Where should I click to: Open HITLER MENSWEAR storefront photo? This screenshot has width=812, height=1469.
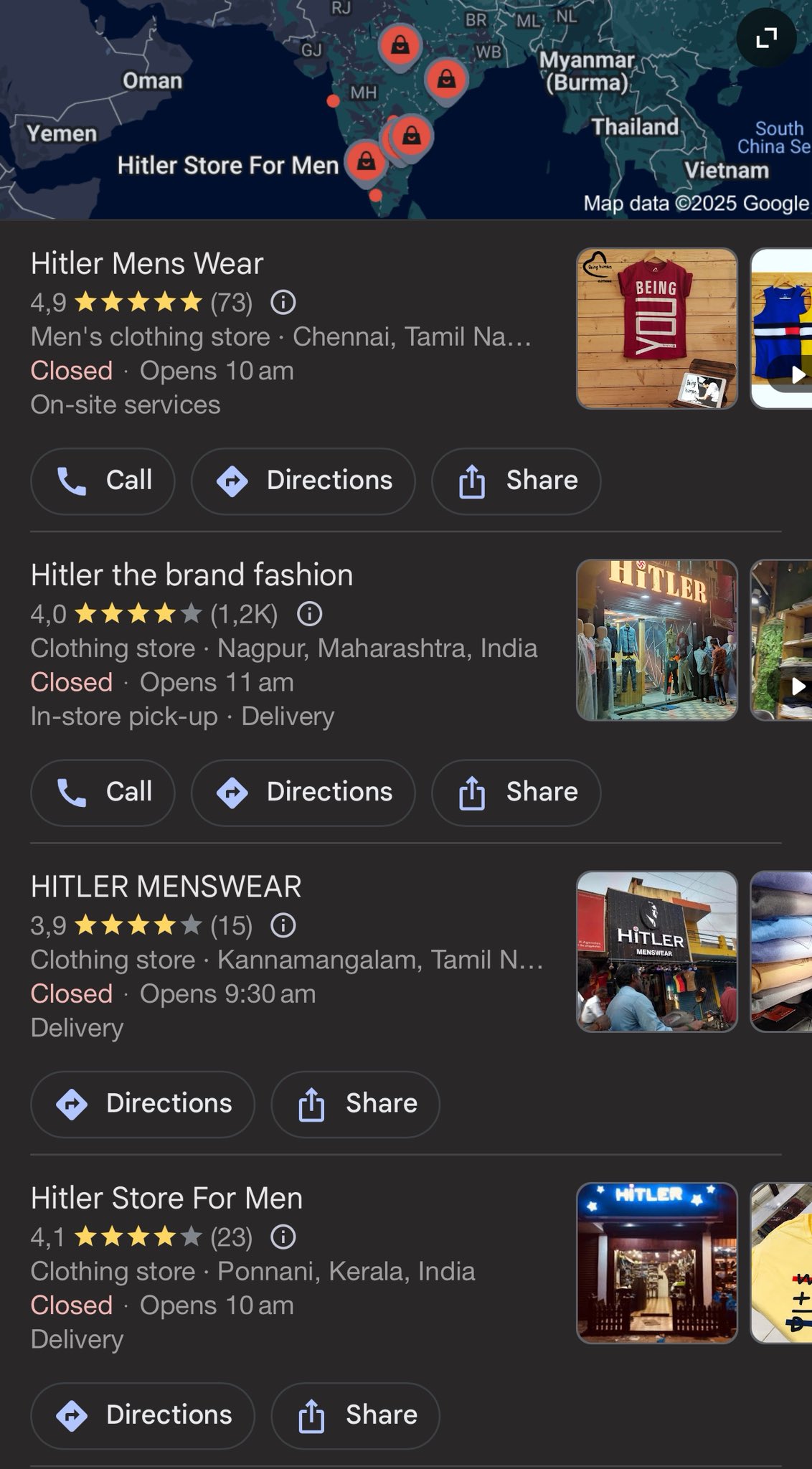[656, 951]
